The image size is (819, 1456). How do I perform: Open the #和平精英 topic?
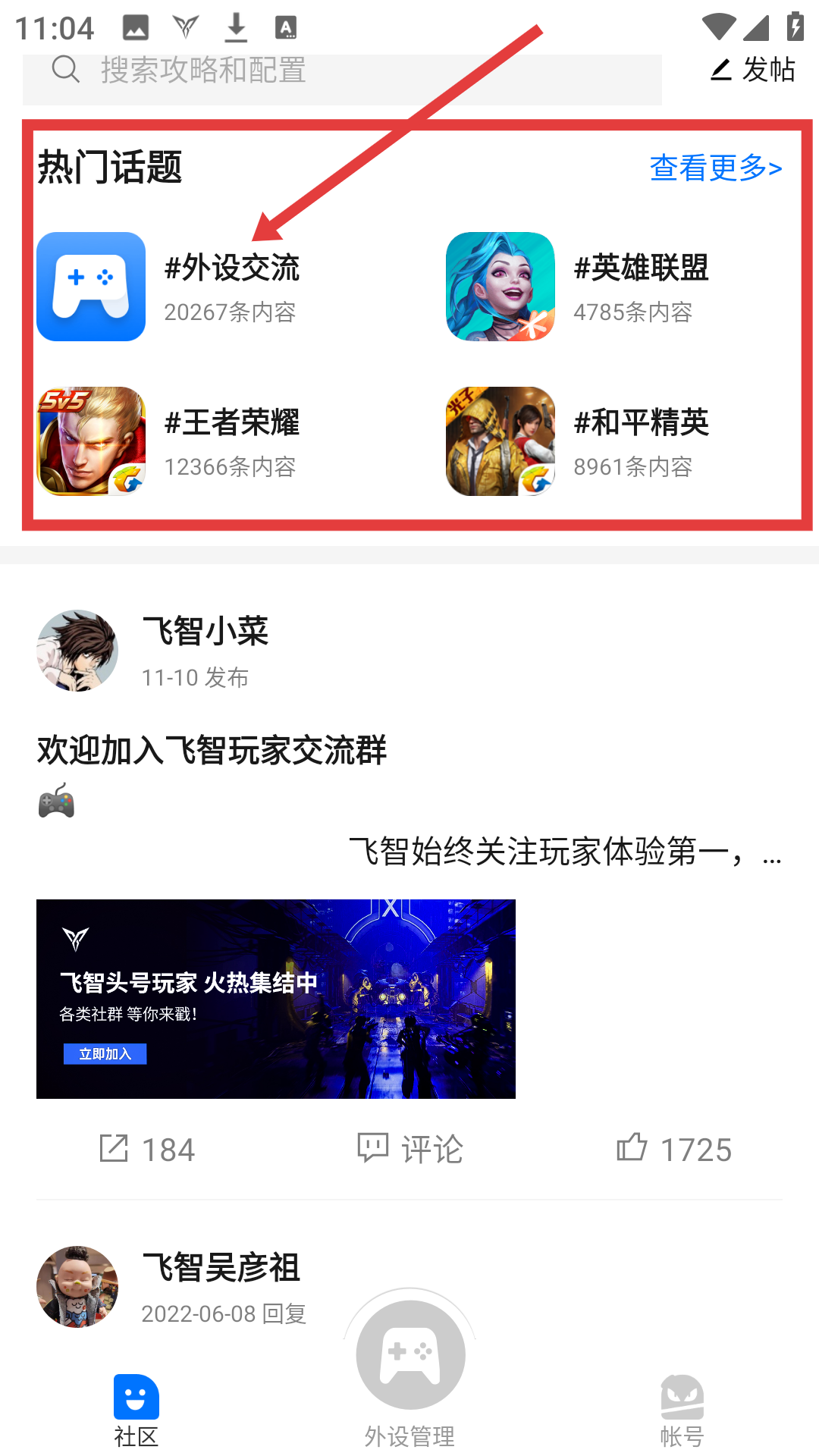641,441
